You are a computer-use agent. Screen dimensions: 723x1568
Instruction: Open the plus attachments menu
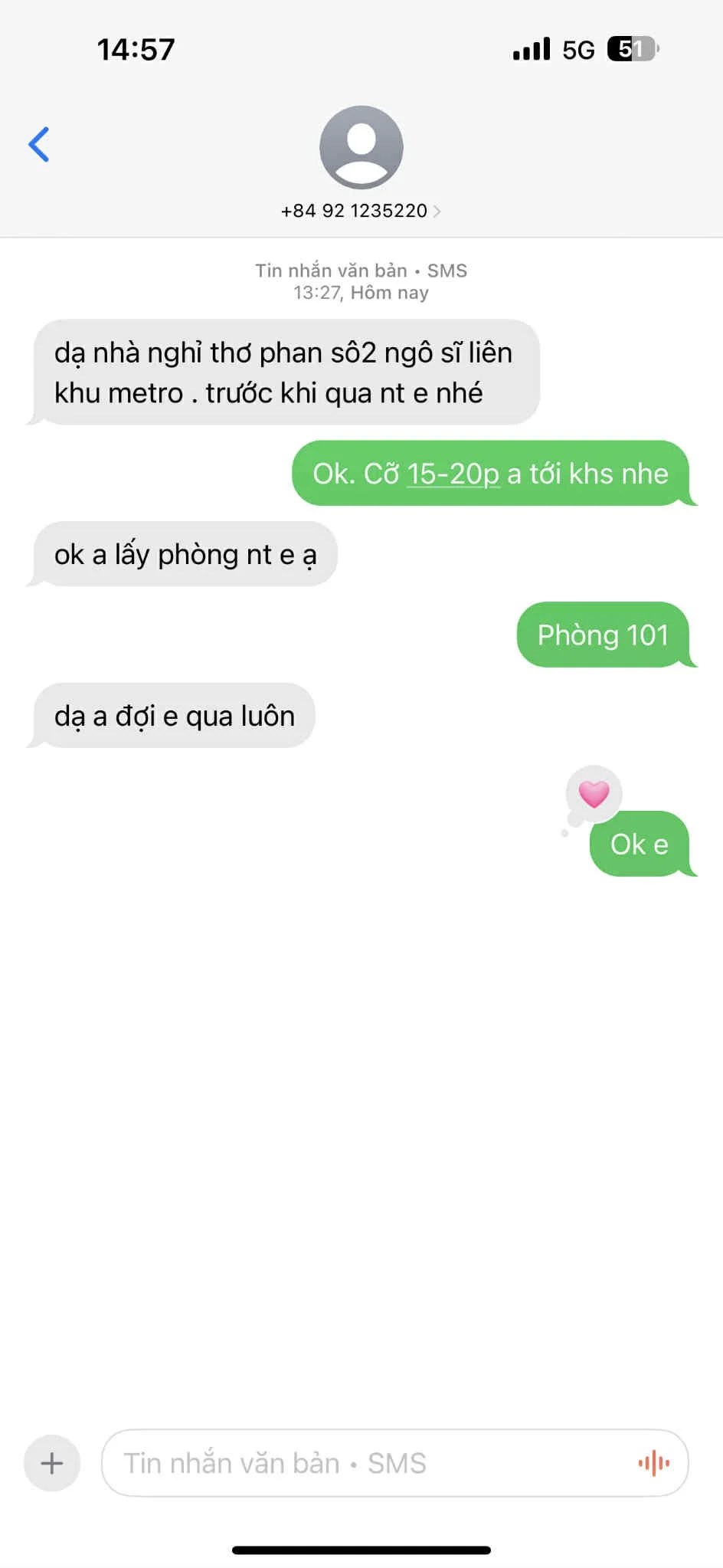point(52,1463)
